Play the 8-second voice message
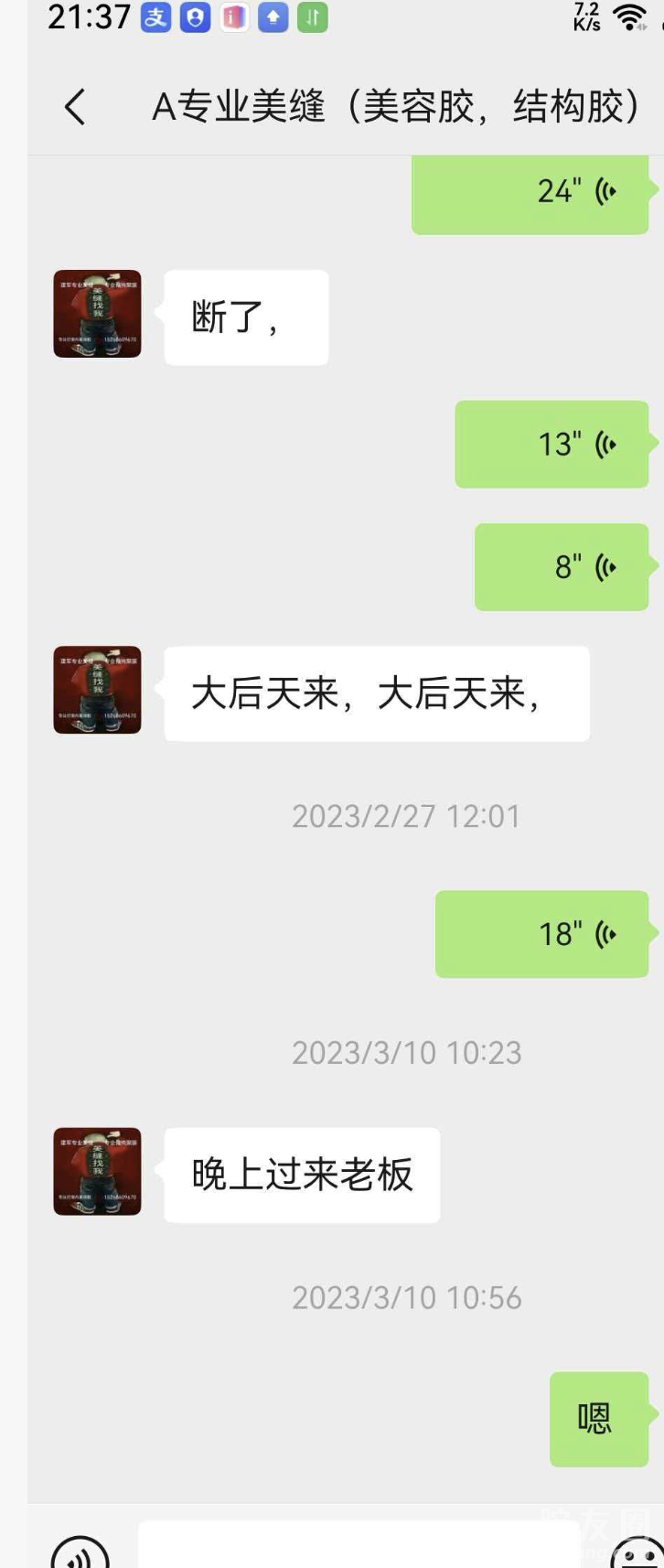Image resolution: width=664 pixels, height=1568 pixels. point(562,567)
